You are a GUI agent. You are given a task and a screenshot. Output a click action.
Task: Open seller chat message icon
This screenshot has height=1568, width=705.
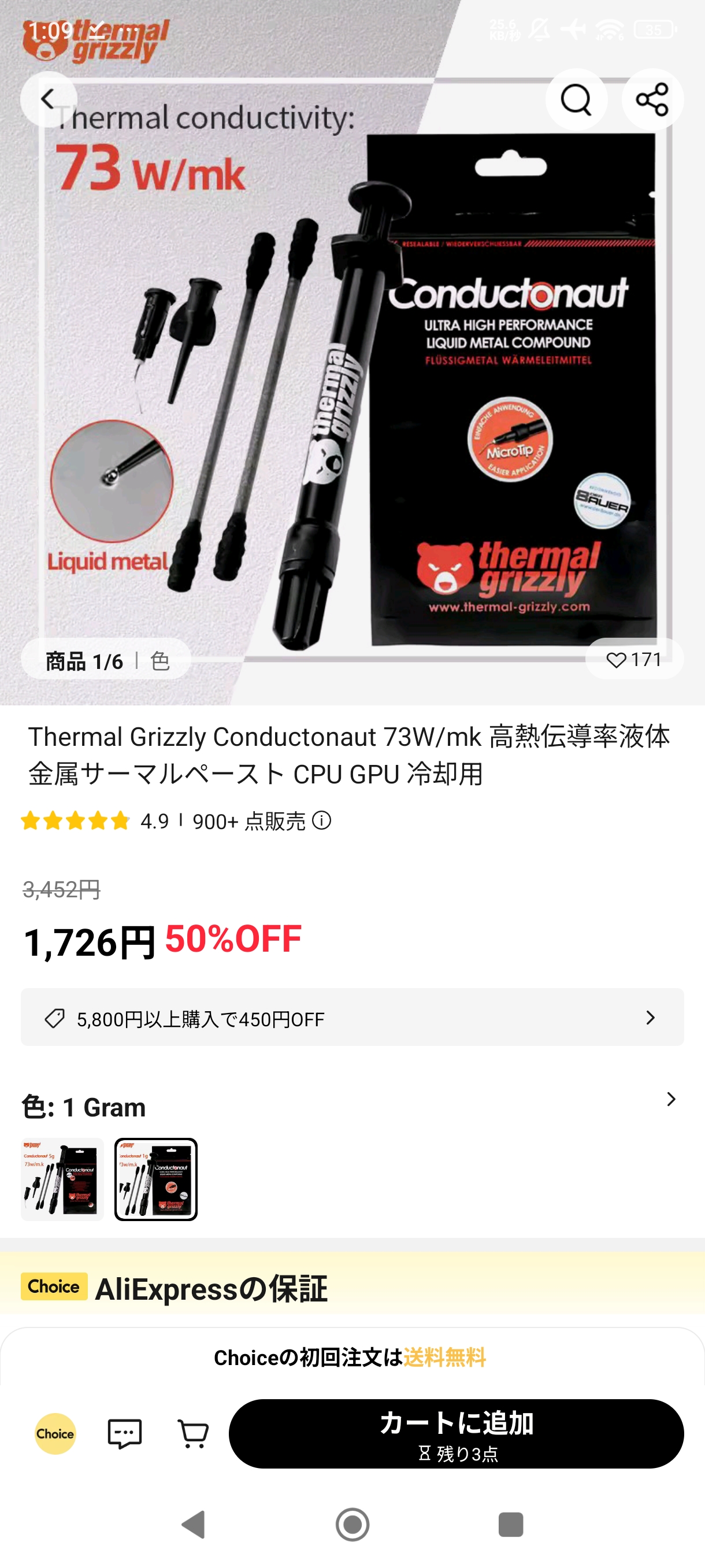click(x=125, y=1433)
